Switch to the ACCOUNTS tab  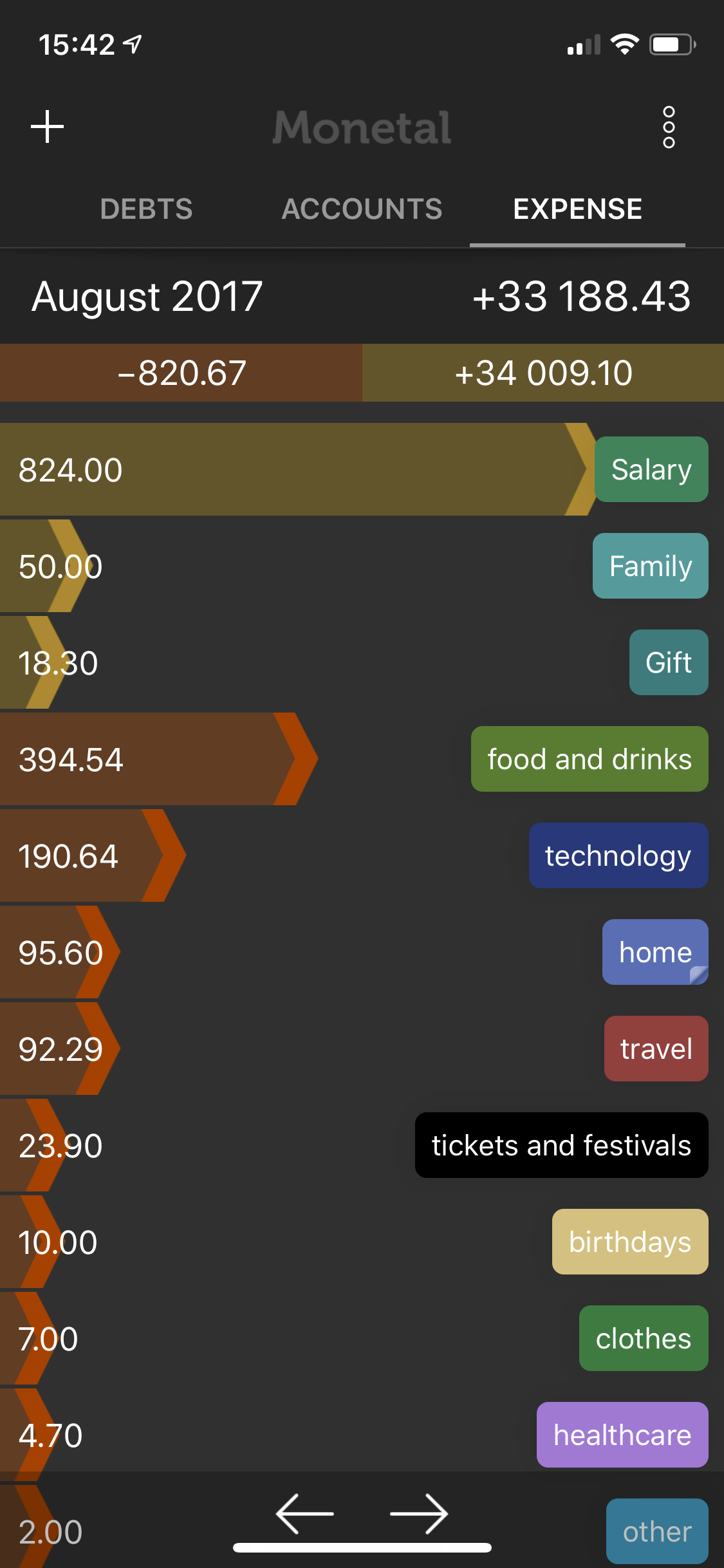[x=362, y=209]
